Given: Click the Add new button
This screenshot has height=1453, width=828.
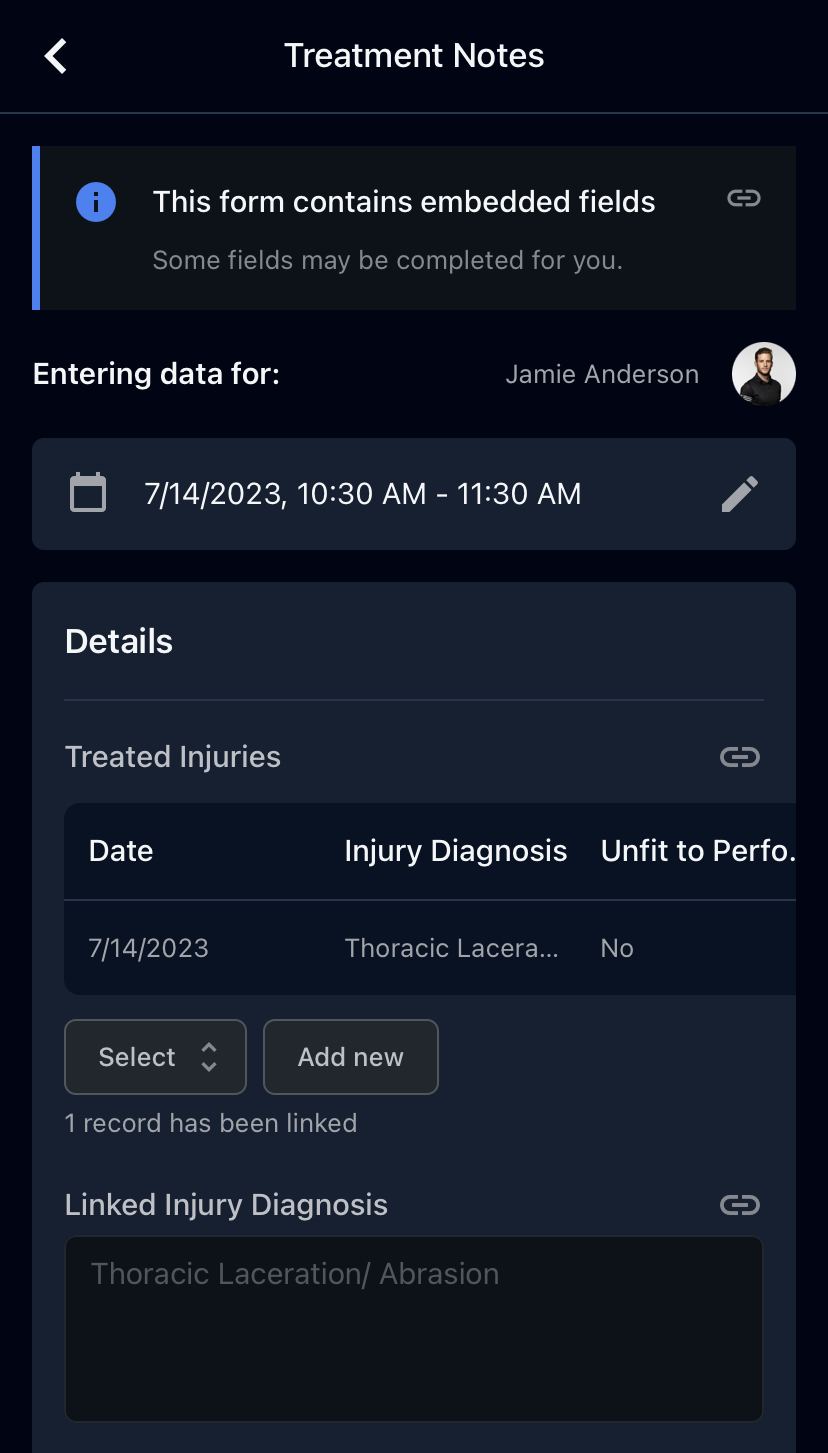Looking at the screenshot, I should click(350, 1056).
